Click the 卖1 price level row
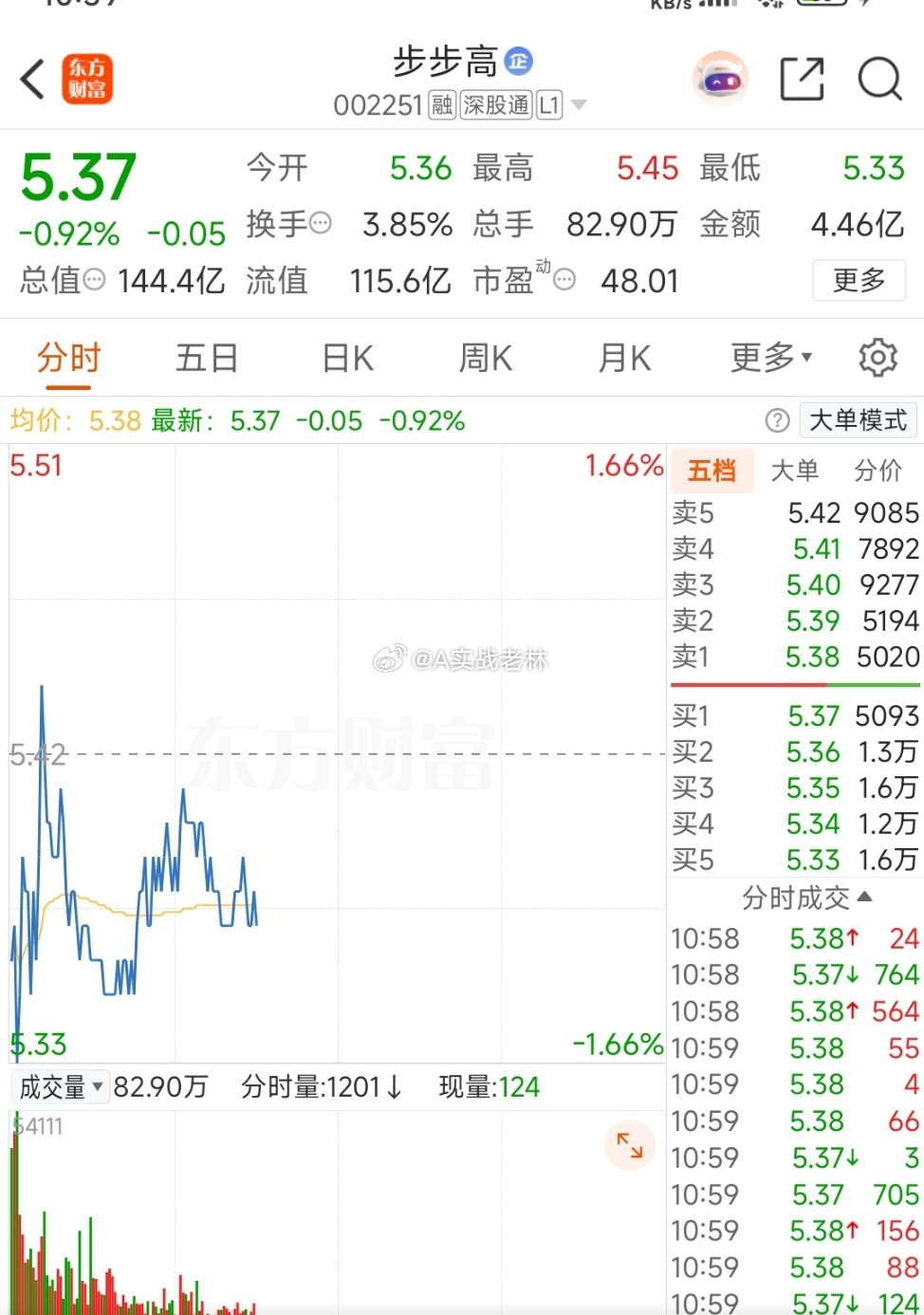This screenshot has height=1315, width=924. coord(797,657)
